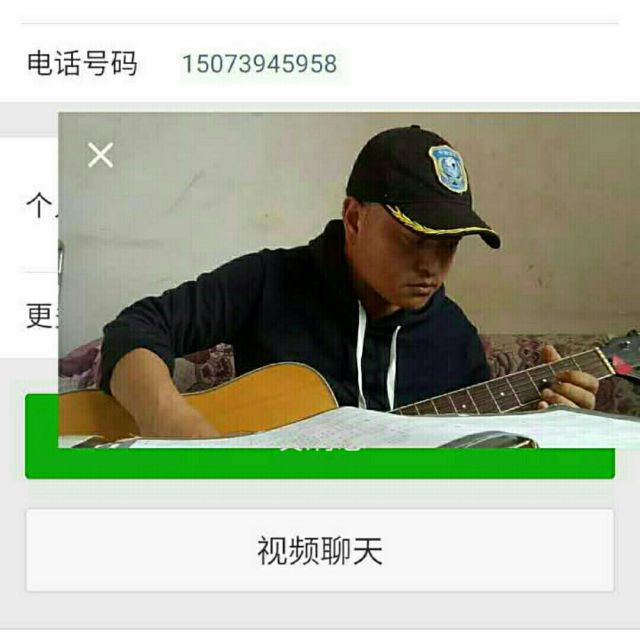Tap the phone number 15073945958
This screenshot has width=640, height=640.
click(x=259, y=65)
